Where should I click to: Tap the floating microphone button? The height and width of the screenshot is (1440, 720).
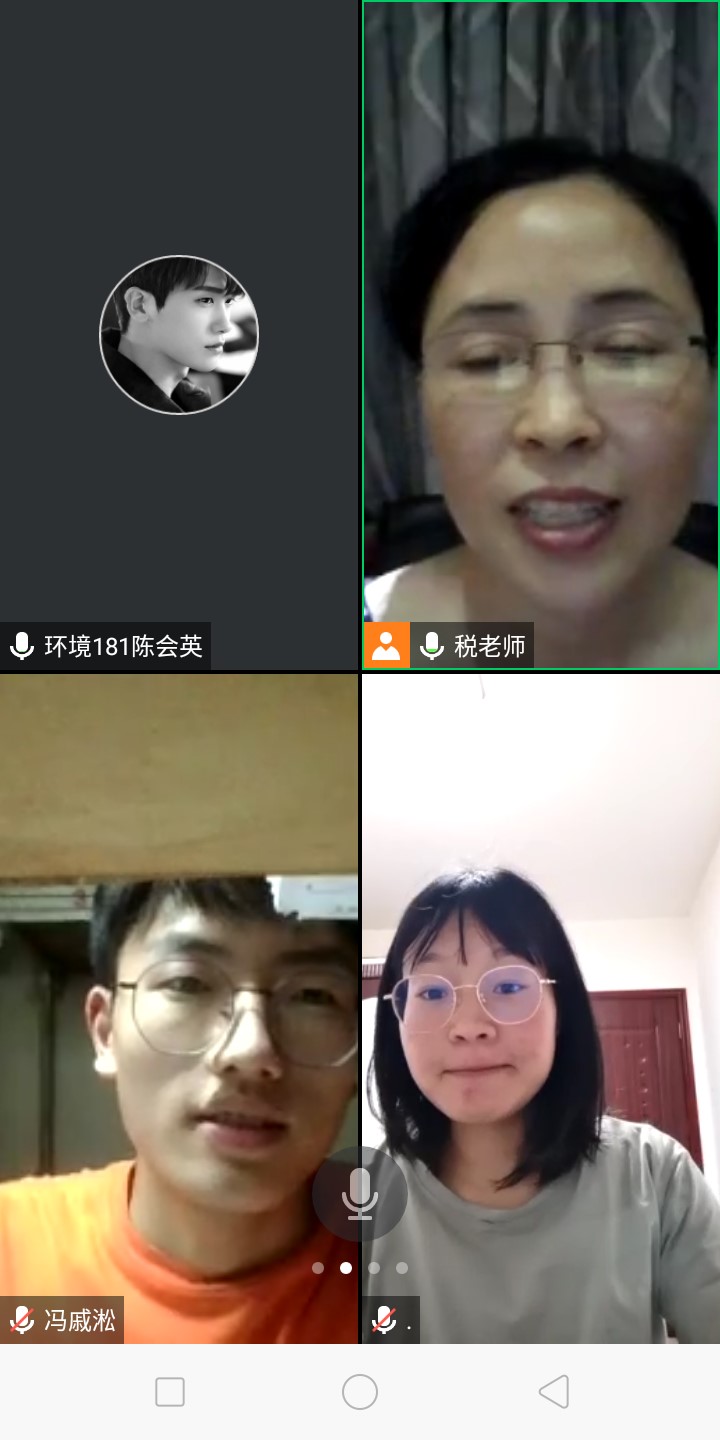pyautogui.click(x=360, y=1194)
